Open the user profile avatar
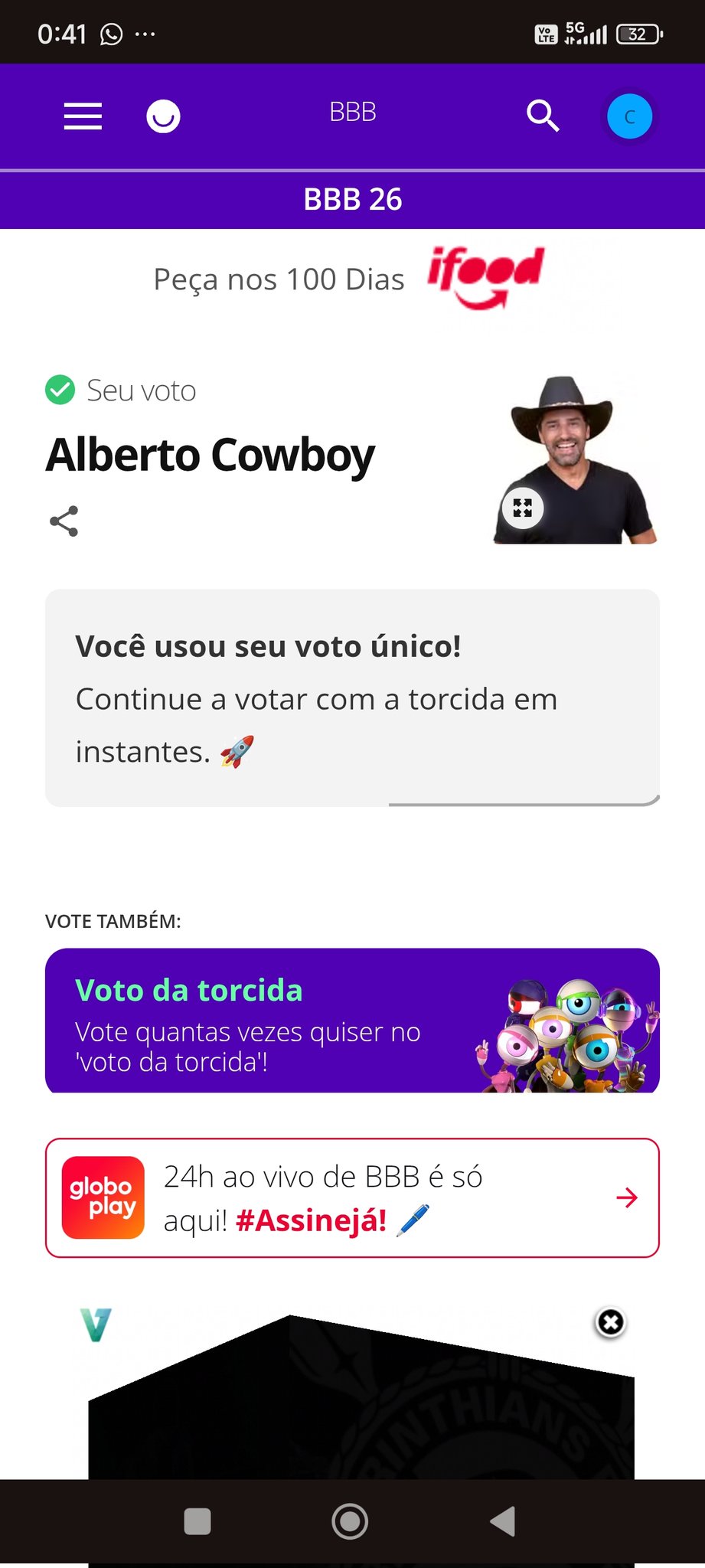 pyautogui.click(x=629, y=116)
